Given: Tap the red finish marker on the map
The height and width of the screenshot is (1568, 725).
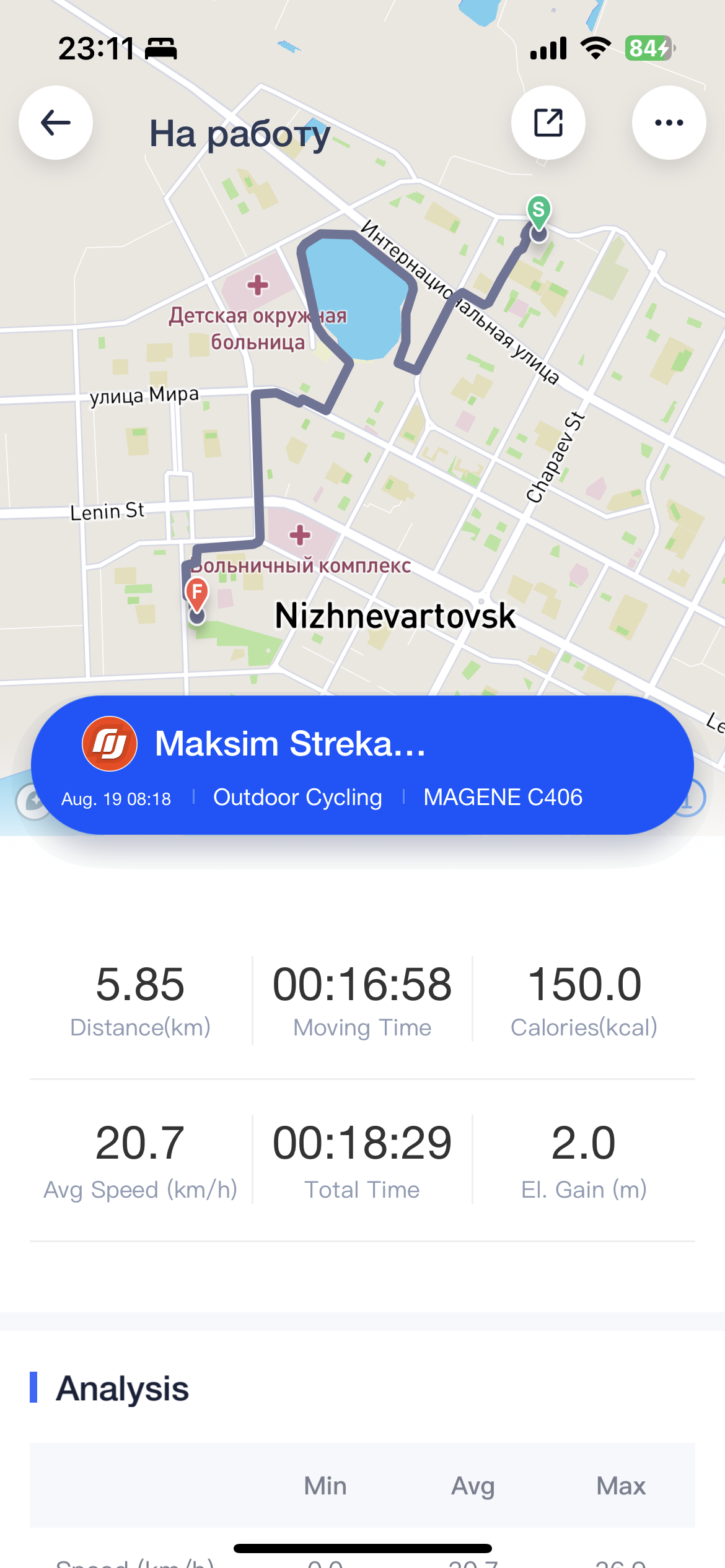Looking at the screenshot, I should [197, 594].
